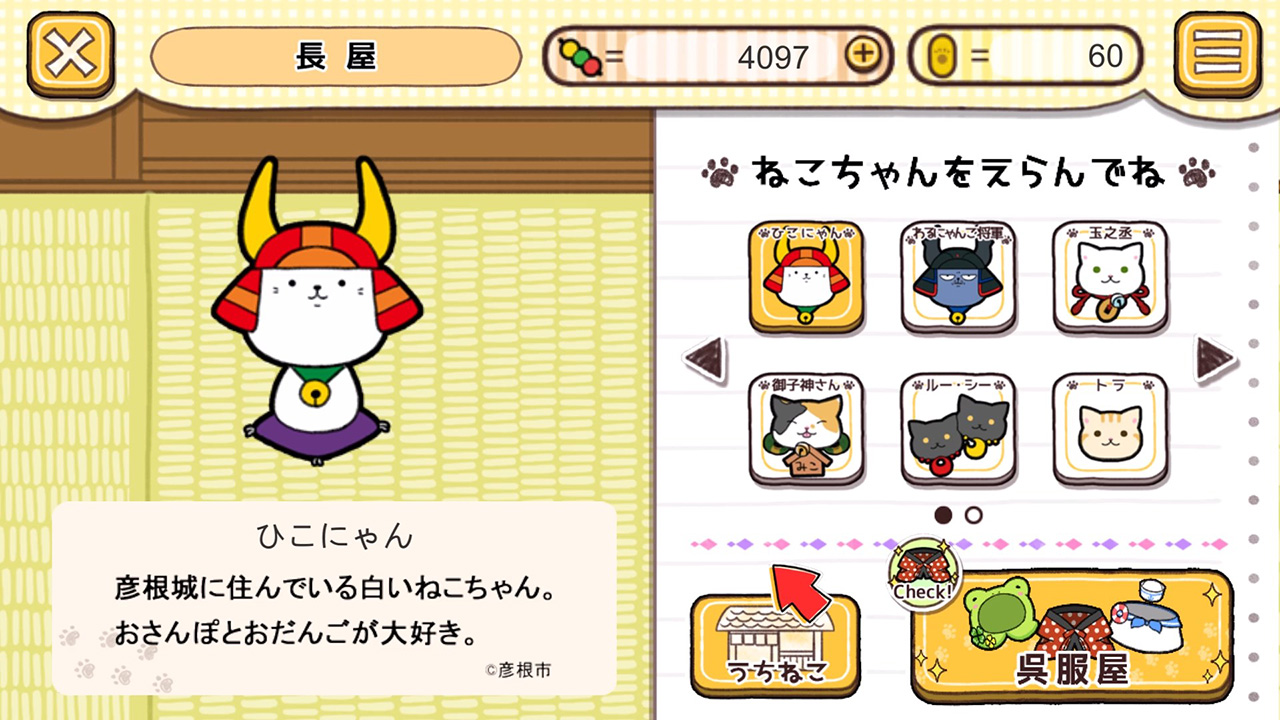Go to the previous page of cats
This screenshot has width=1280, height=720.
tap(707, 358)
